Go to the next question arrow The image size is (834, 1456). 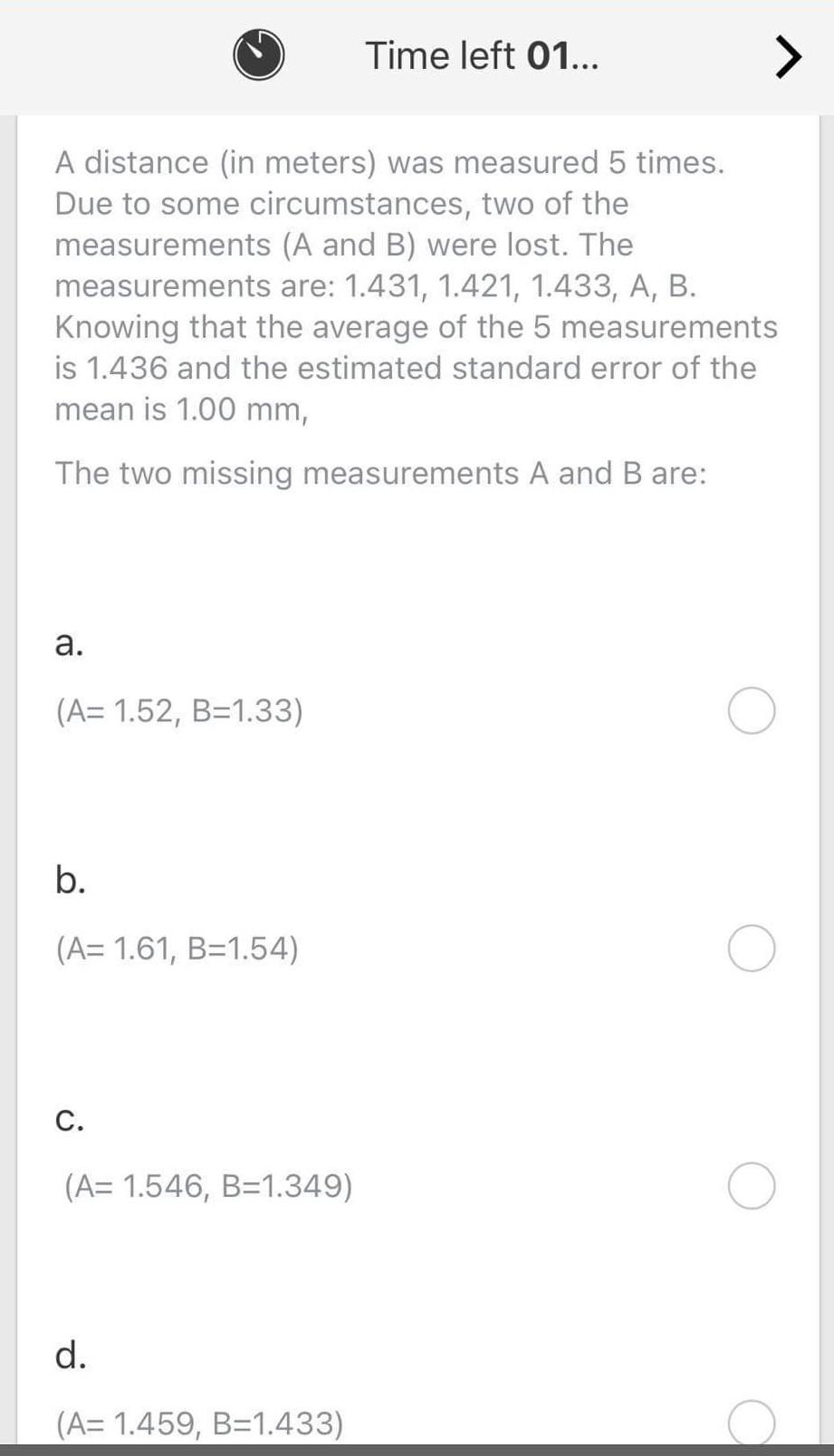(x=787, y=58)
